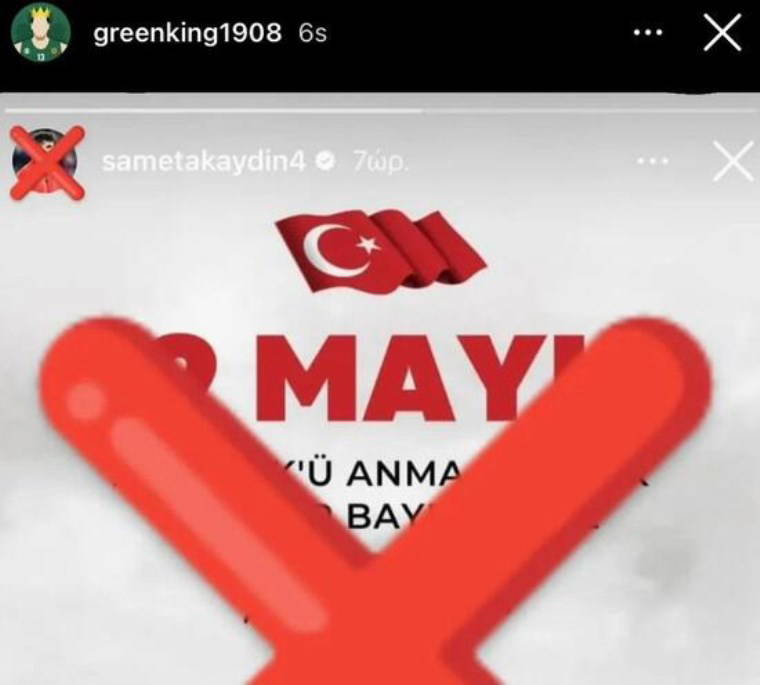Close greenking1908's story
This screenshot has height=685, width=760.
point(722,34)
